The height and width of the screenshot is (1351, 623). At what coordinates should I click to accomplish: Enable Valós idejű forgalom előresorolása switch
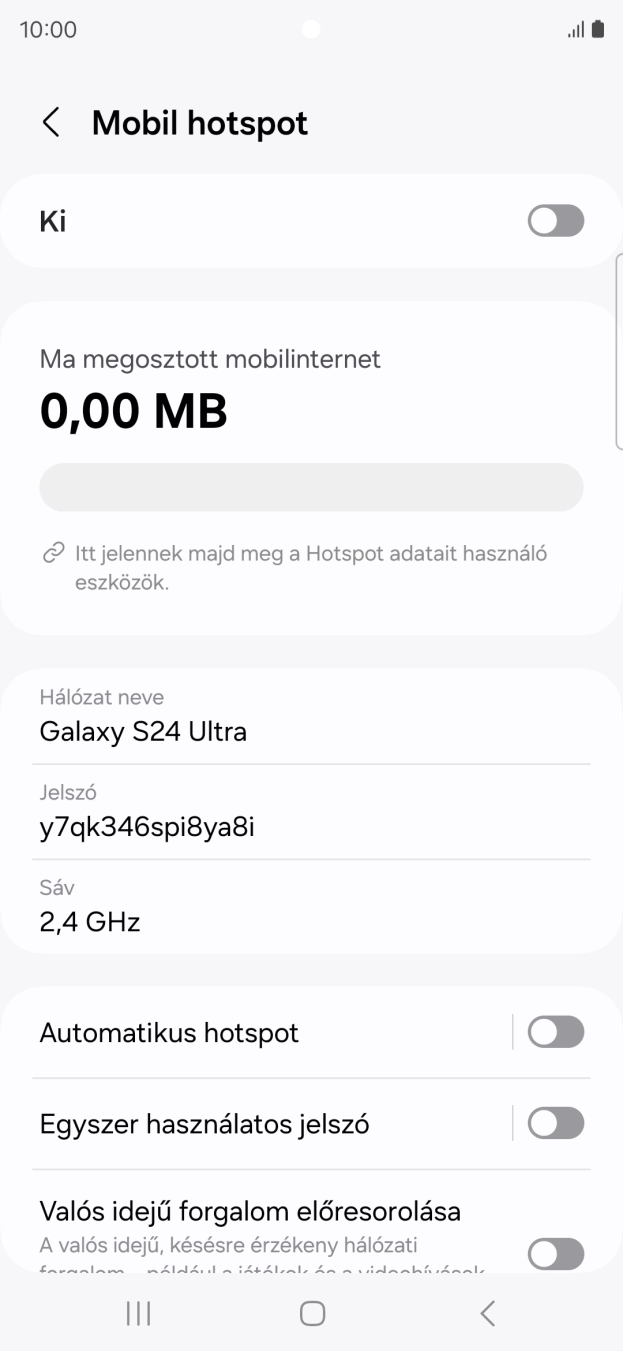555,1253
